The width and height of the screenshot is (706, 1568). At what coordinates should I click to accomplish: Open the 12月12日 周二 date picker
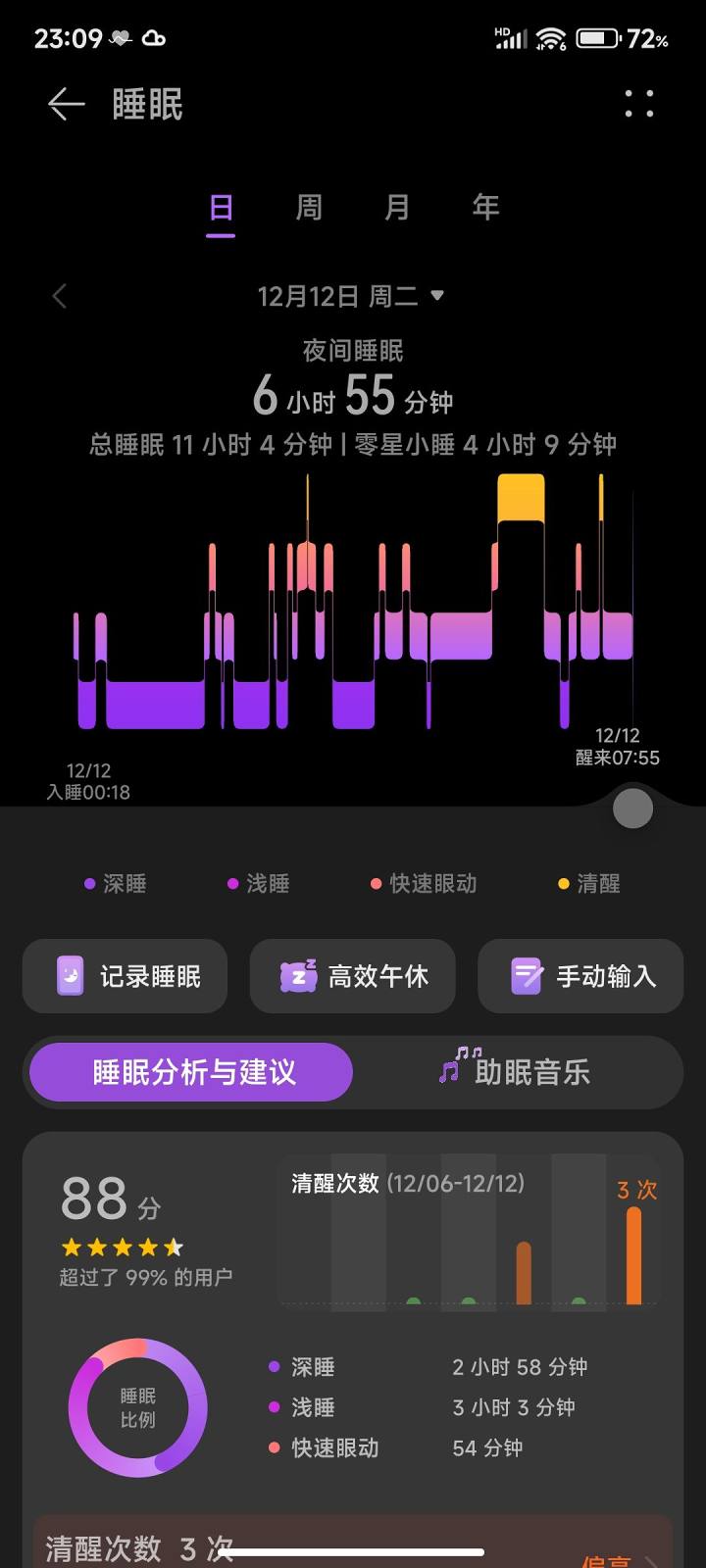350,296
